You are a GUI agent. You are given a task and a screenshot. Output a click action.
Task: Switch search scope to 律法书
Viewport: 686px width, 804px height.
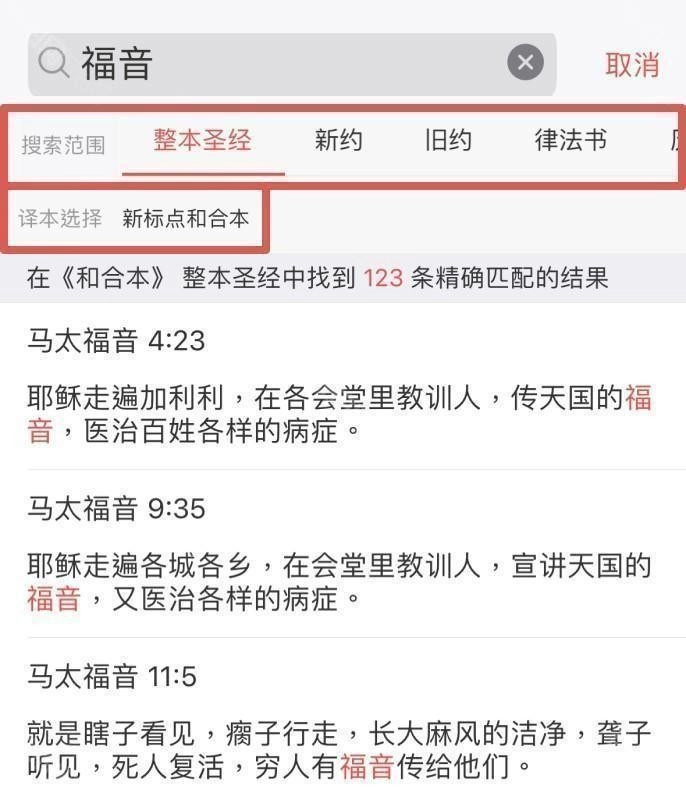click(x=571, y=141)
